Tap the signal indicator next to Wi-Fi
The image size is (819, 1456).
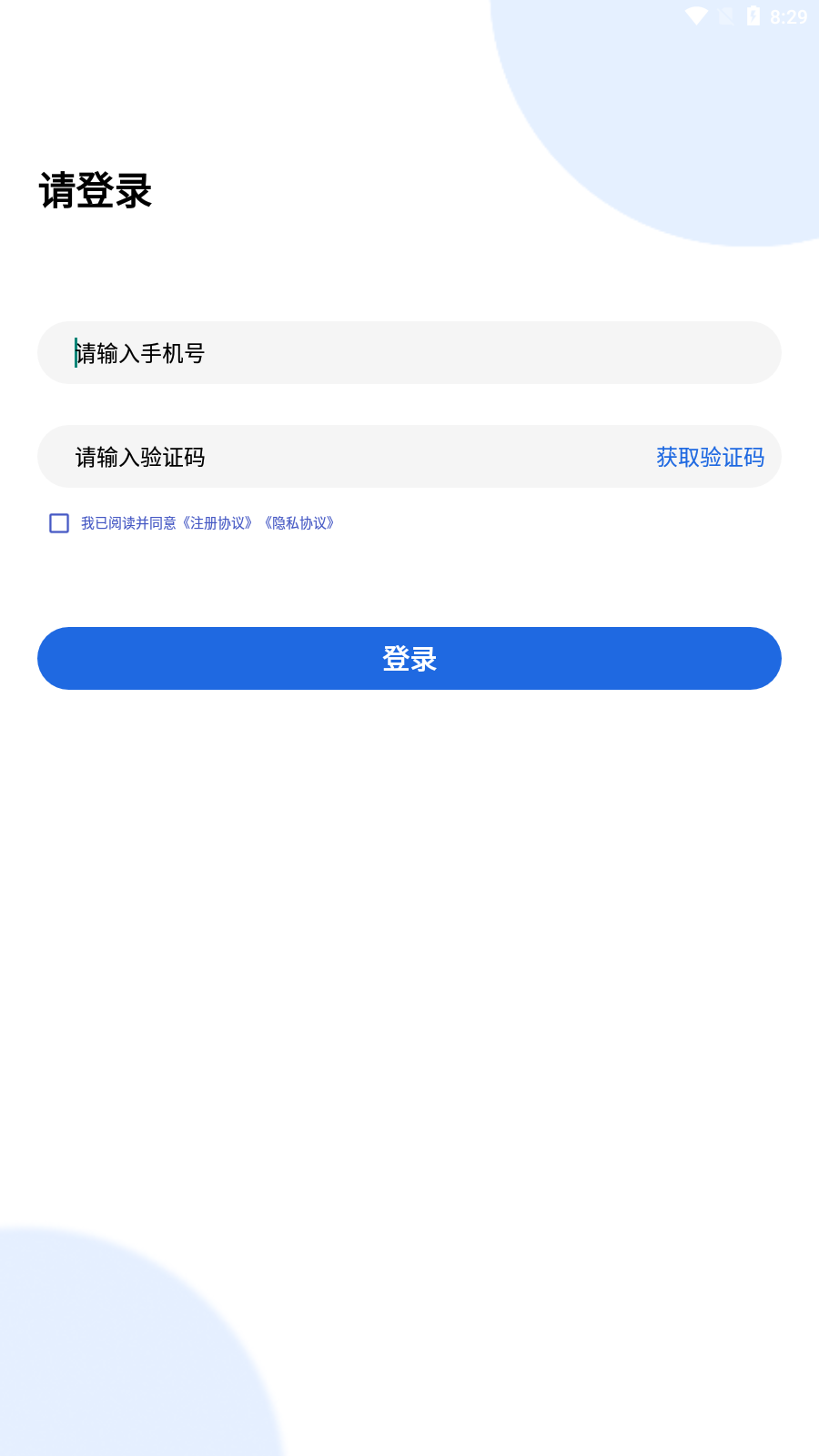click(x=724, y=15)
